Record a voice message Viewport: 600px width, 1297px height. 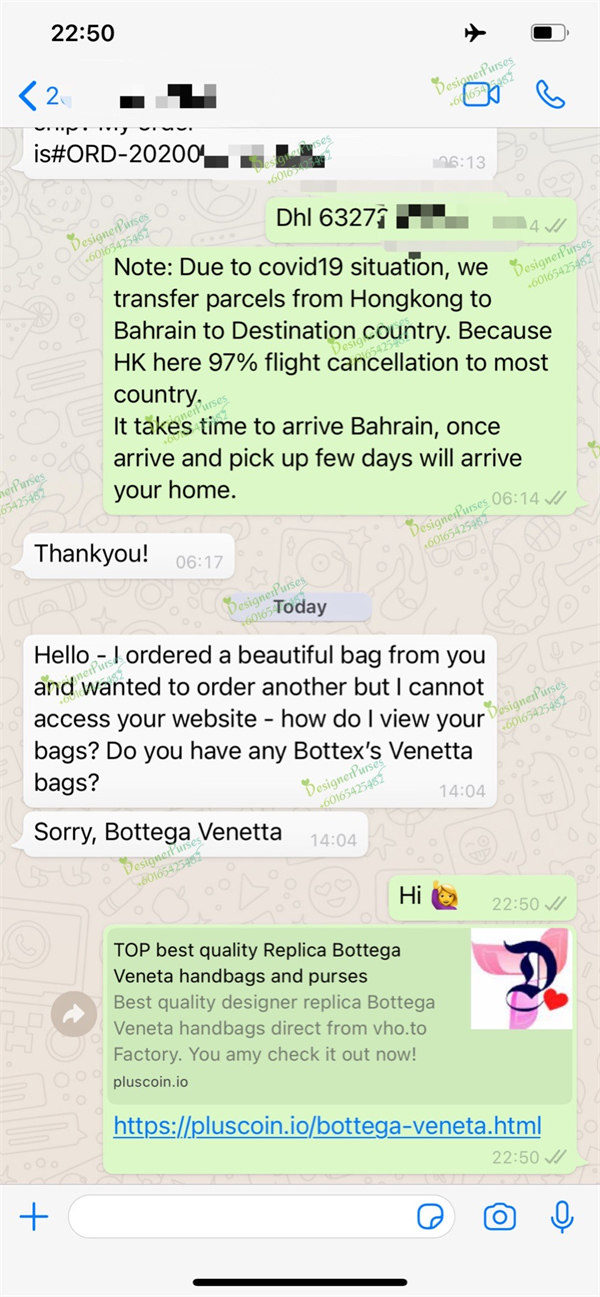(x=562, y=1216)
